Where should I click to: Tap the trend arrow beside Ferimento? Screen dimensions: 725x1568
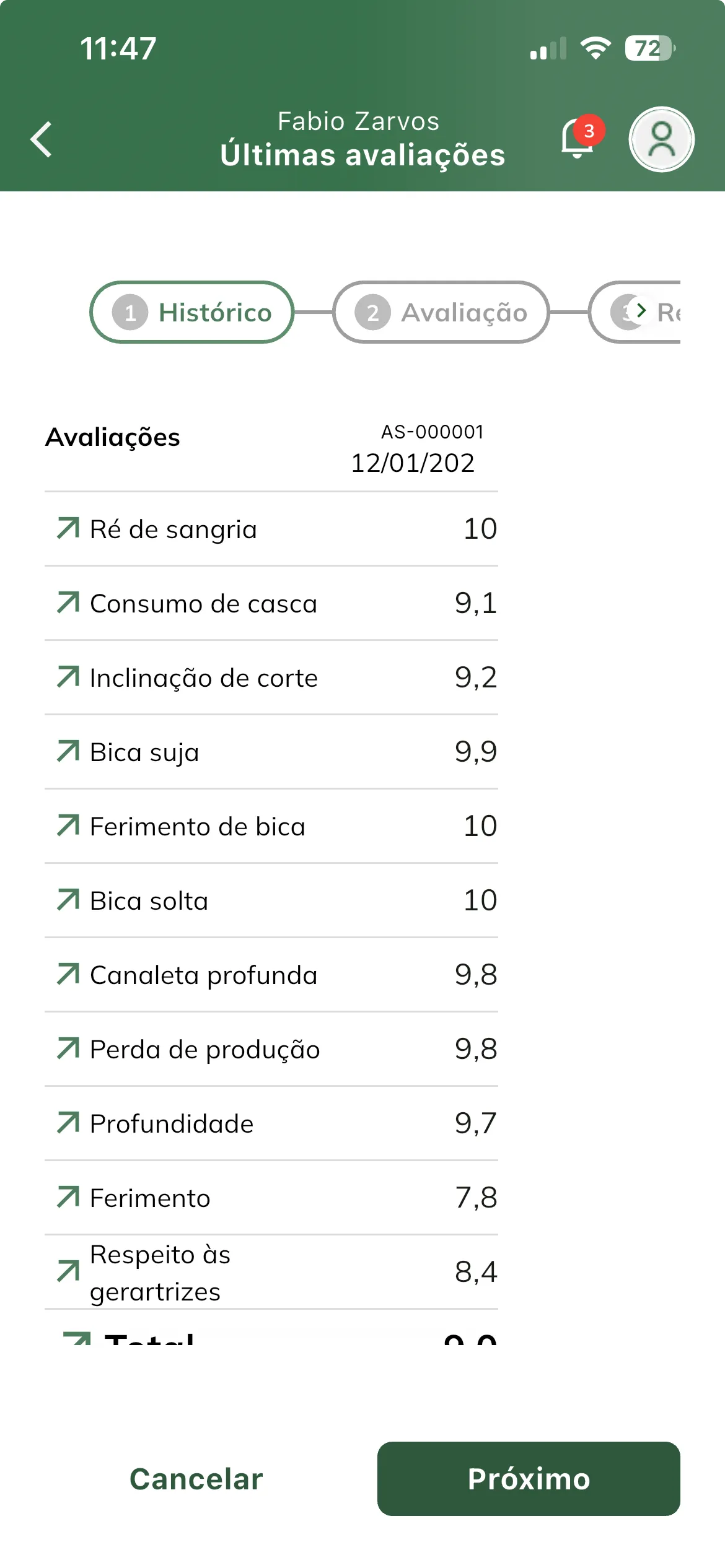68,1197
